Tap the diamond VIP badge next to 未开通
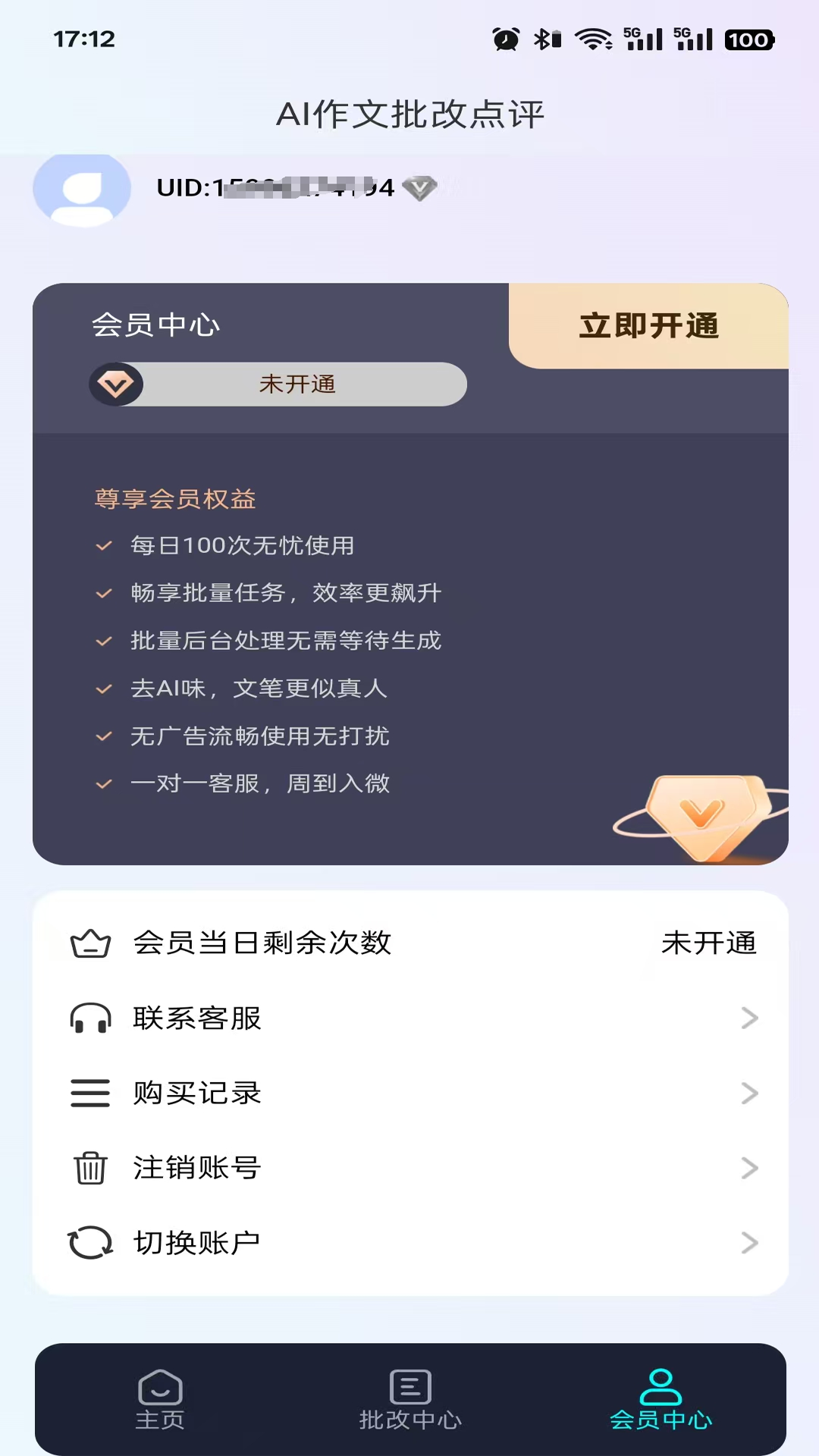Image resolution: width=819 pixels, height=1456 pixels. coord(115,384)
